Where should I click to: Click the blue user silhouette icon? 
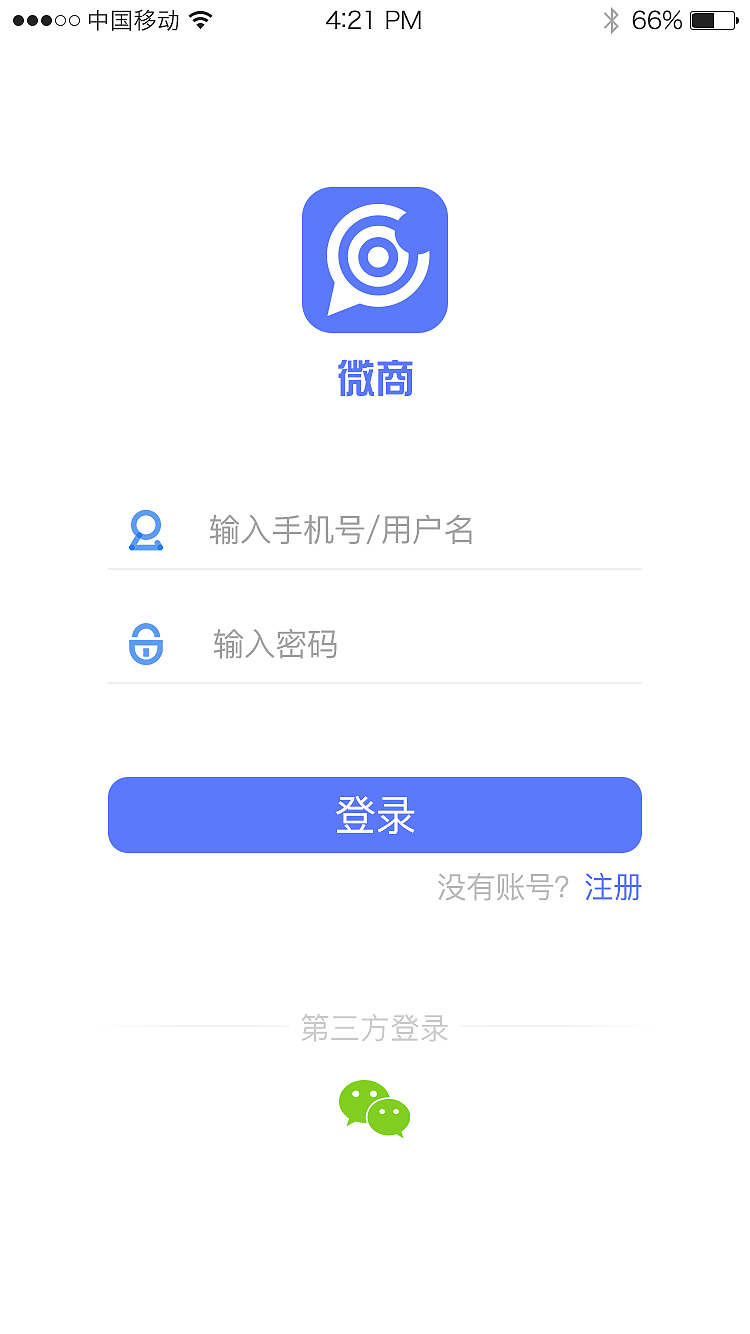[x=145, y=530]
